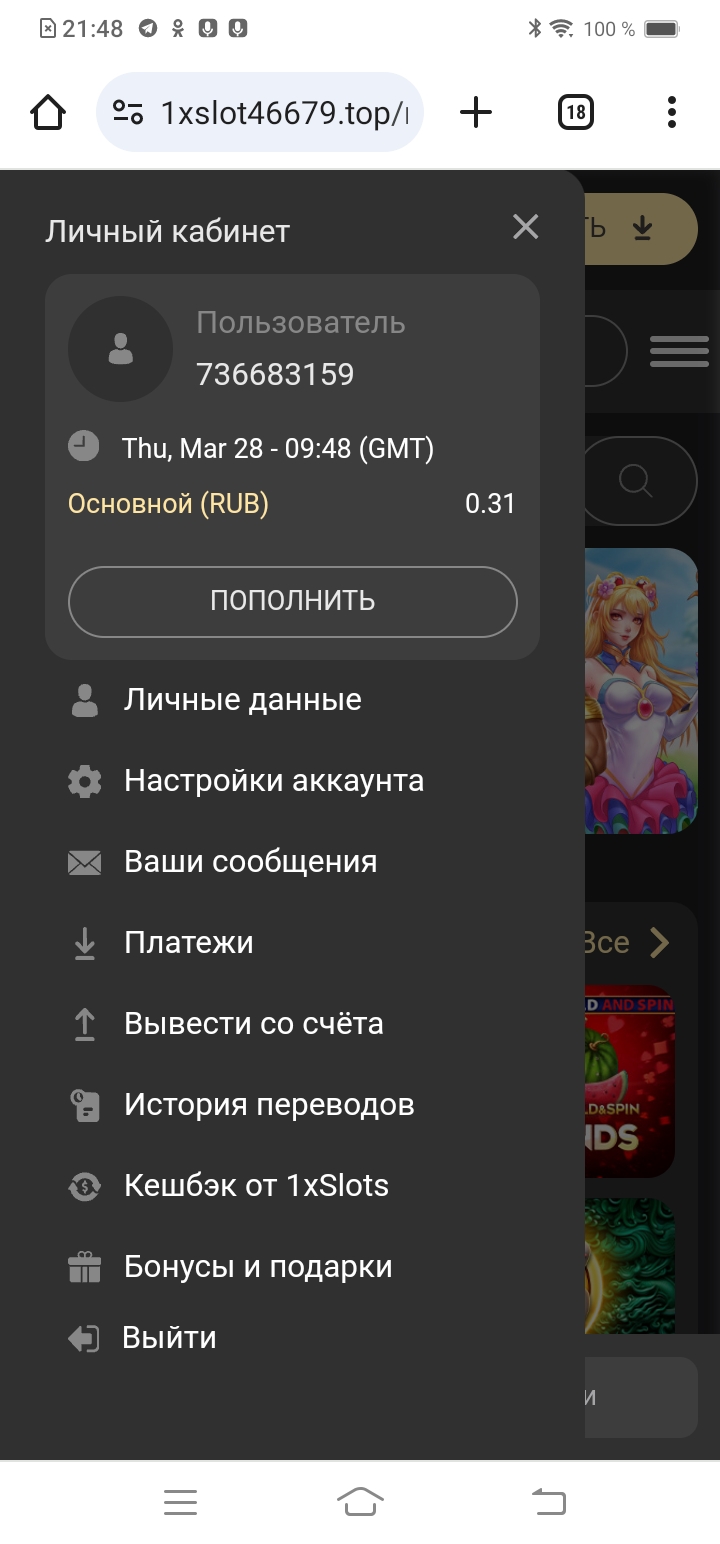
Task: Go to Настройки аккаунта
Action: pos(273,781)
